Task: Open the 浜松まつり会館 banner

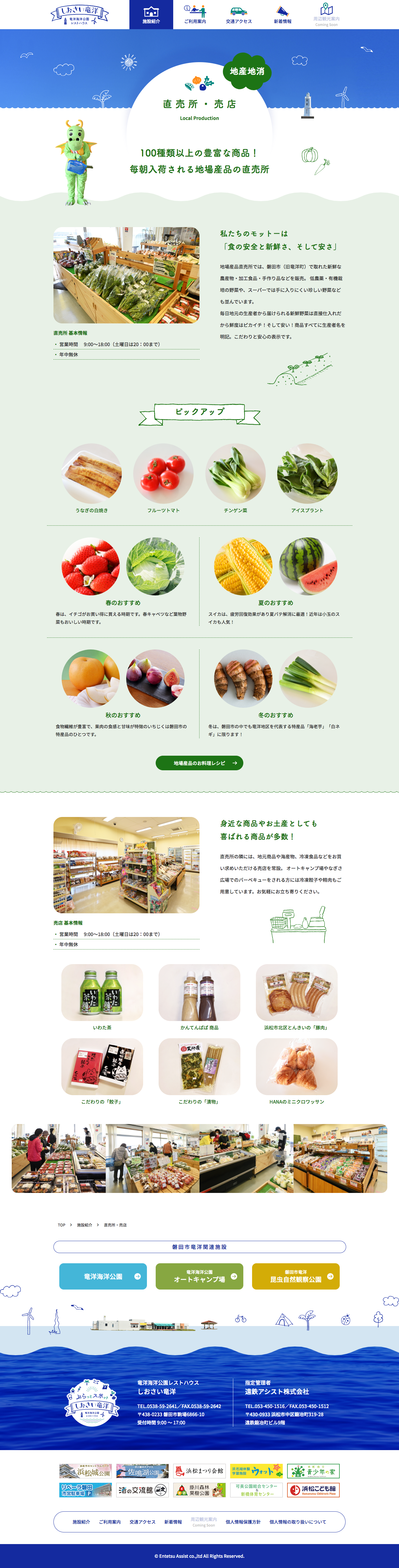Action: 199,1471
